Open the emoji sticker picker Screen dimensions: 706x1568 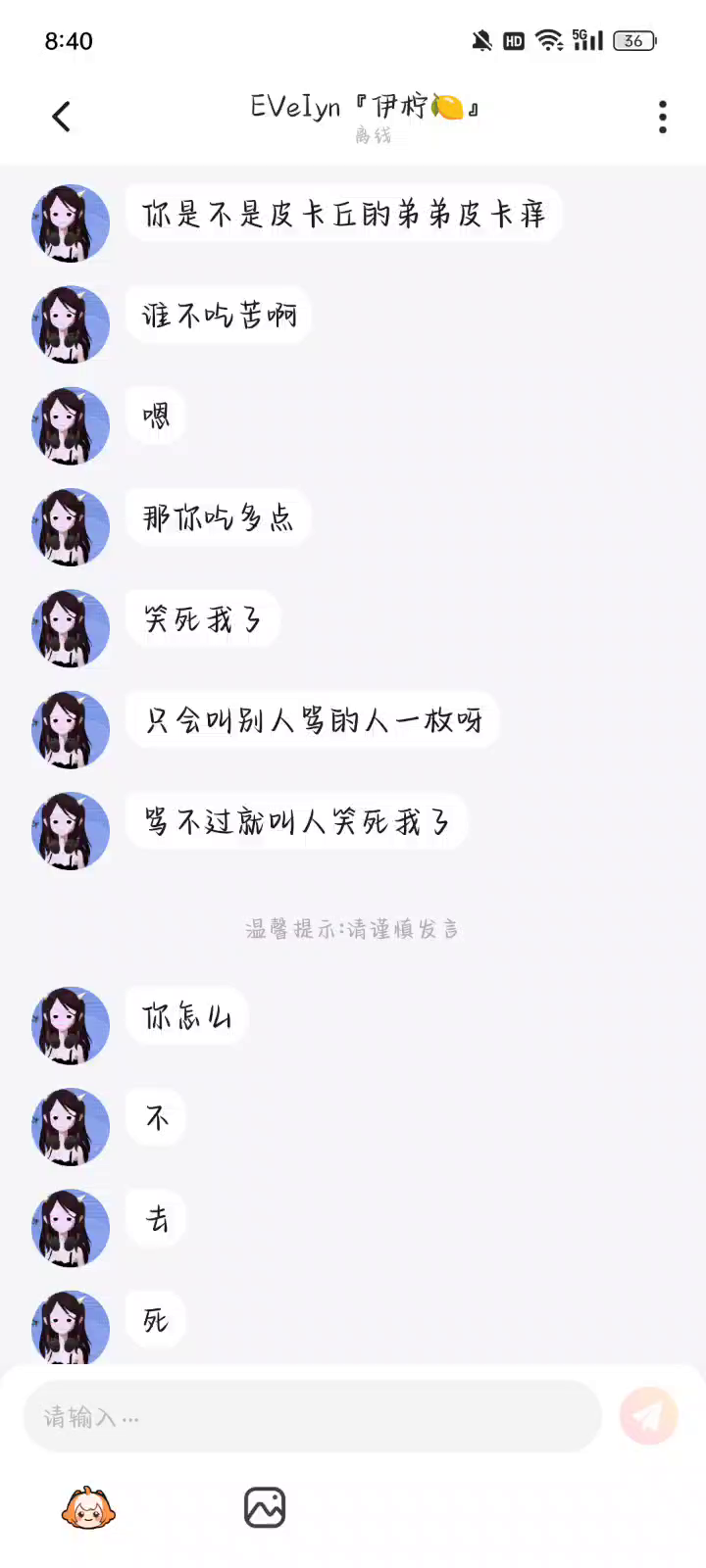(x=88, y=1508)
